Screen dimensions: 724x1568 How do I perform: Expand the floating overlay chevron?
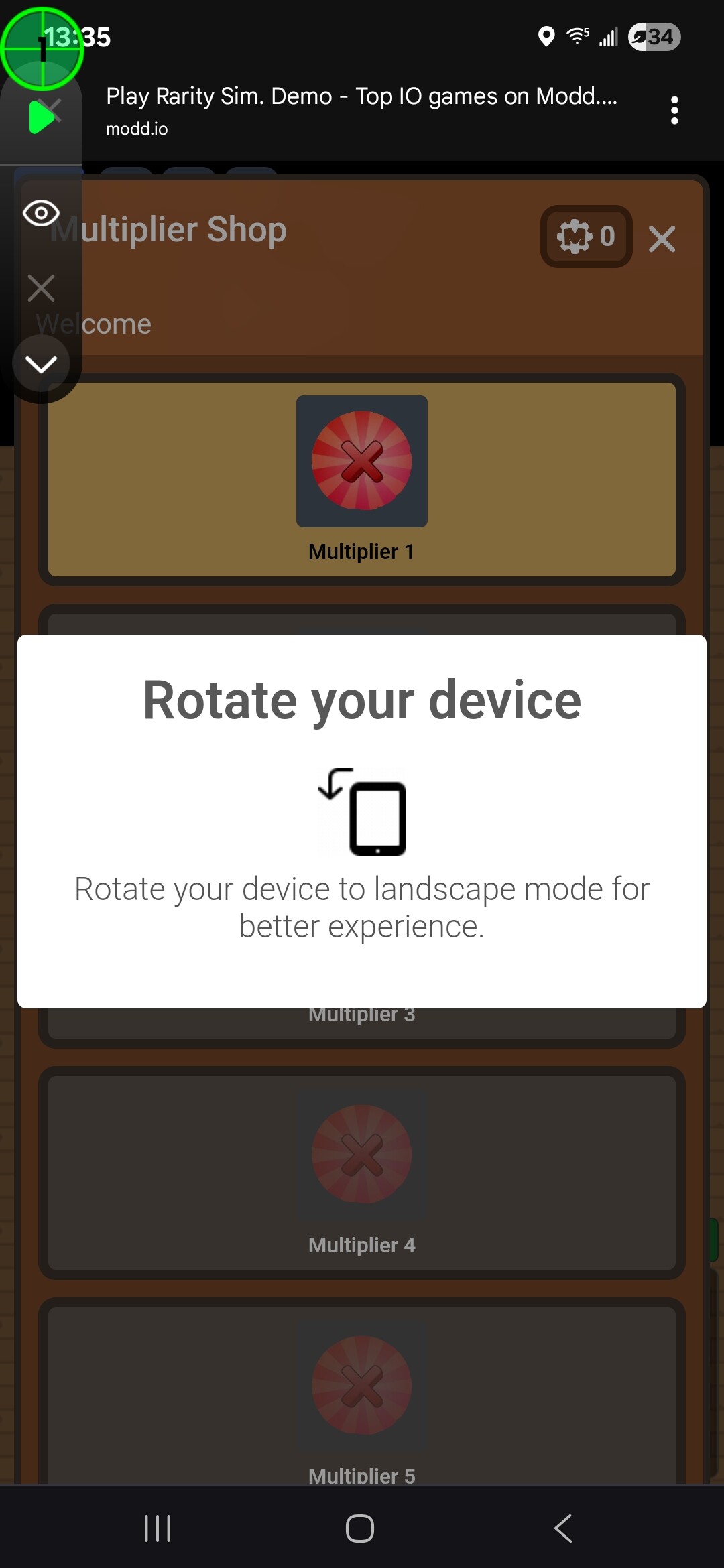[x=41, y=365]
